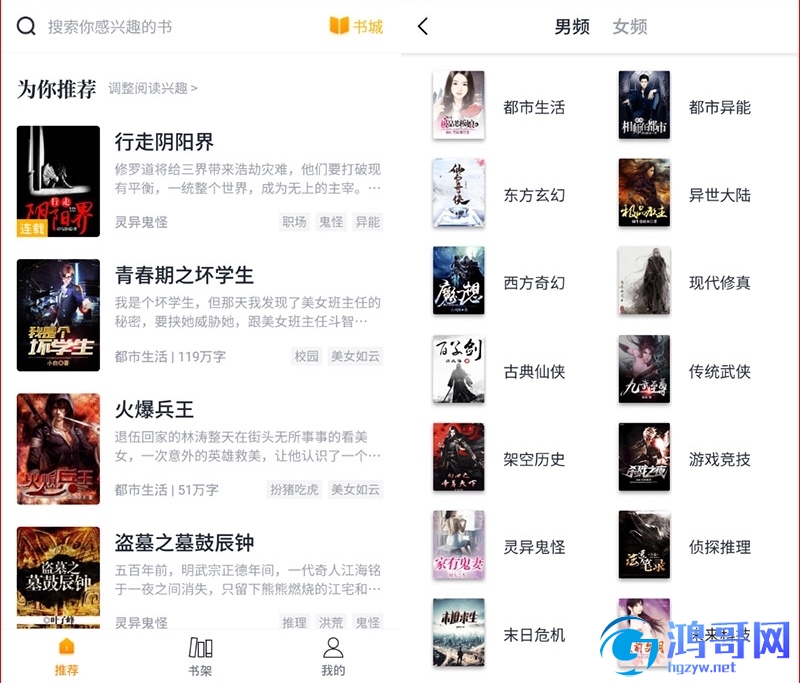Select the 推荐 tab
800x683 pixels.
pyautogui.click(x=66, y=656)
